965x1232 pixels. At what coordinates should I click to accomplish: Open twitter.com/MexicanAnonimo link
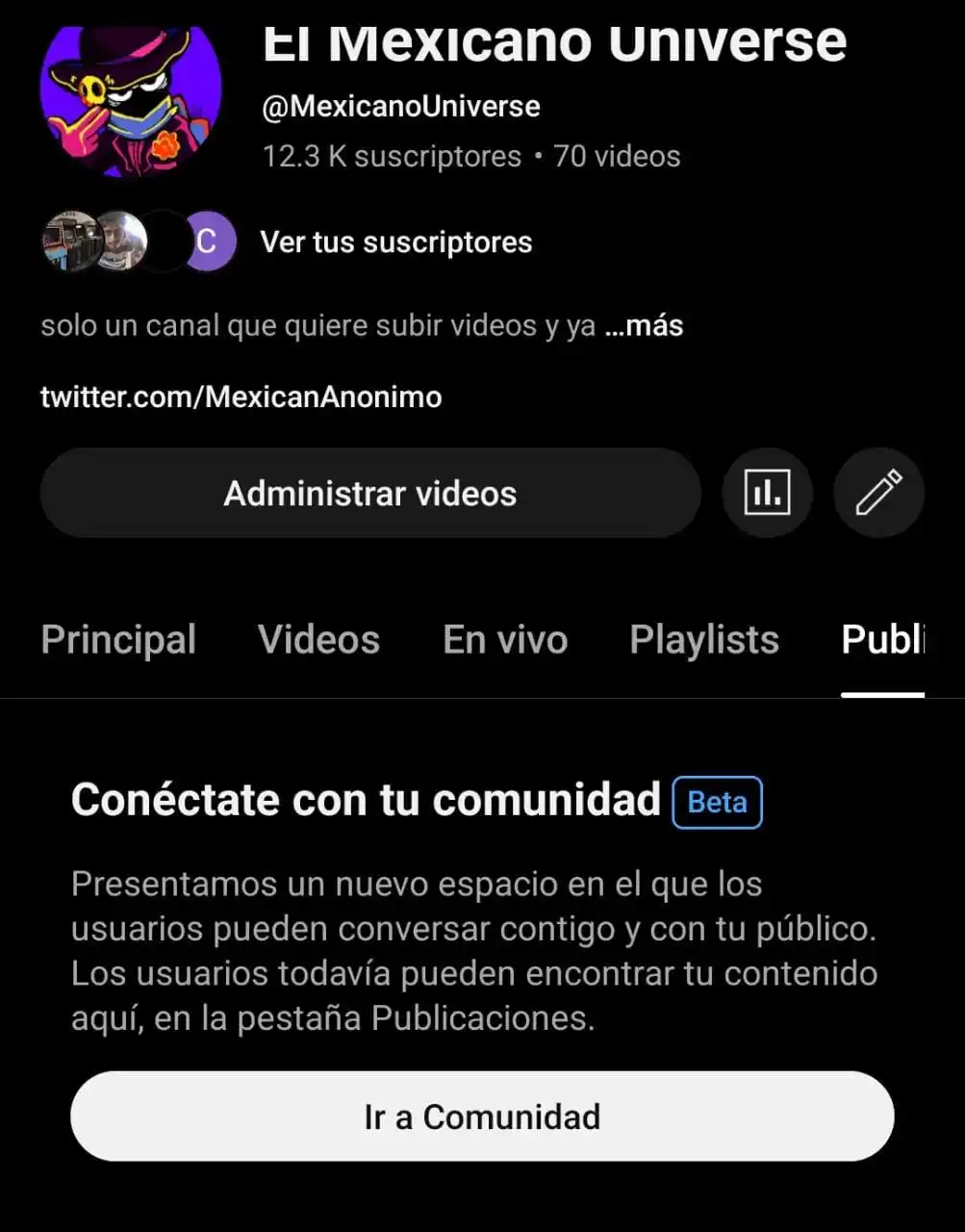click(x=241, y=397)
